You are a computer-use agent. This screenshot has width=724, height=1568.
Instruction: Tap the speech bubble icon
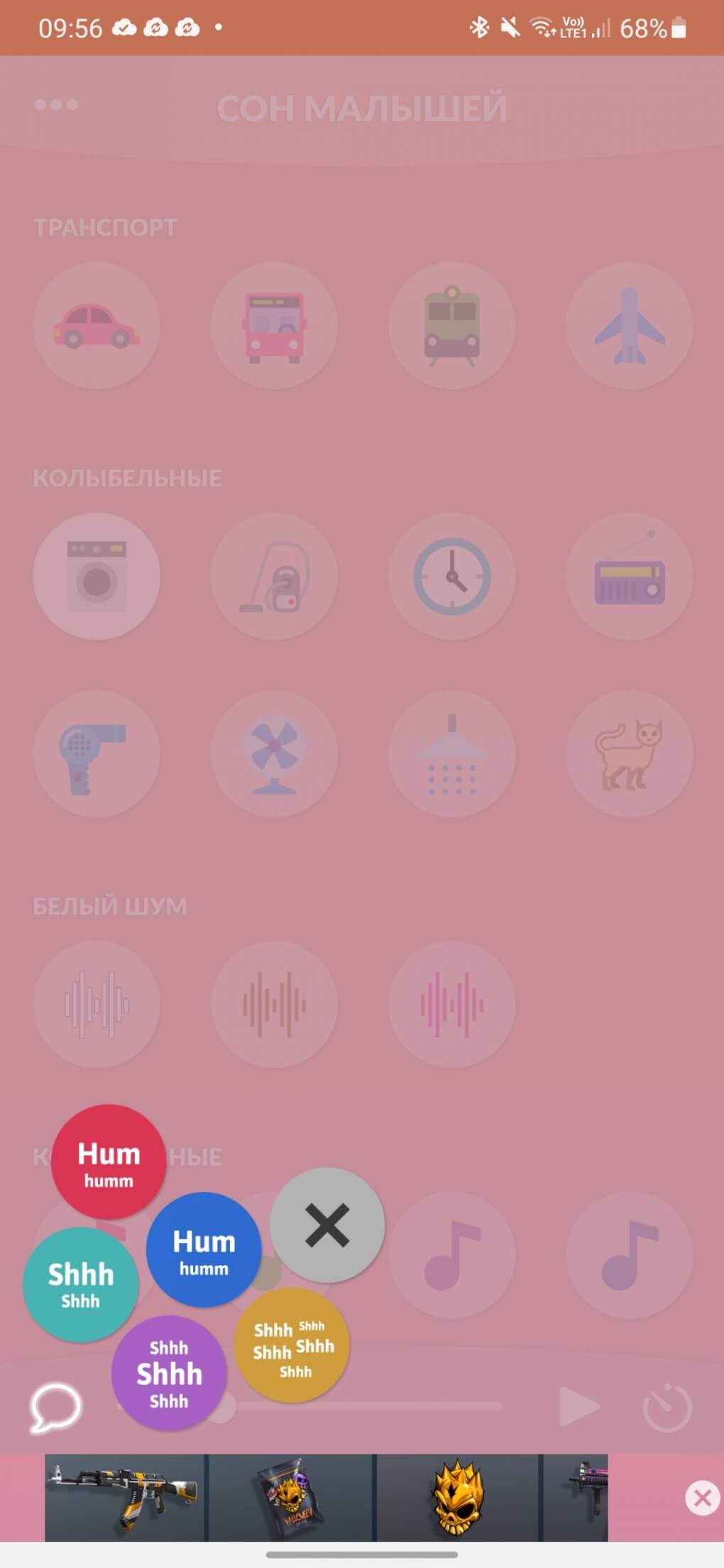(x=55, y=1406)
